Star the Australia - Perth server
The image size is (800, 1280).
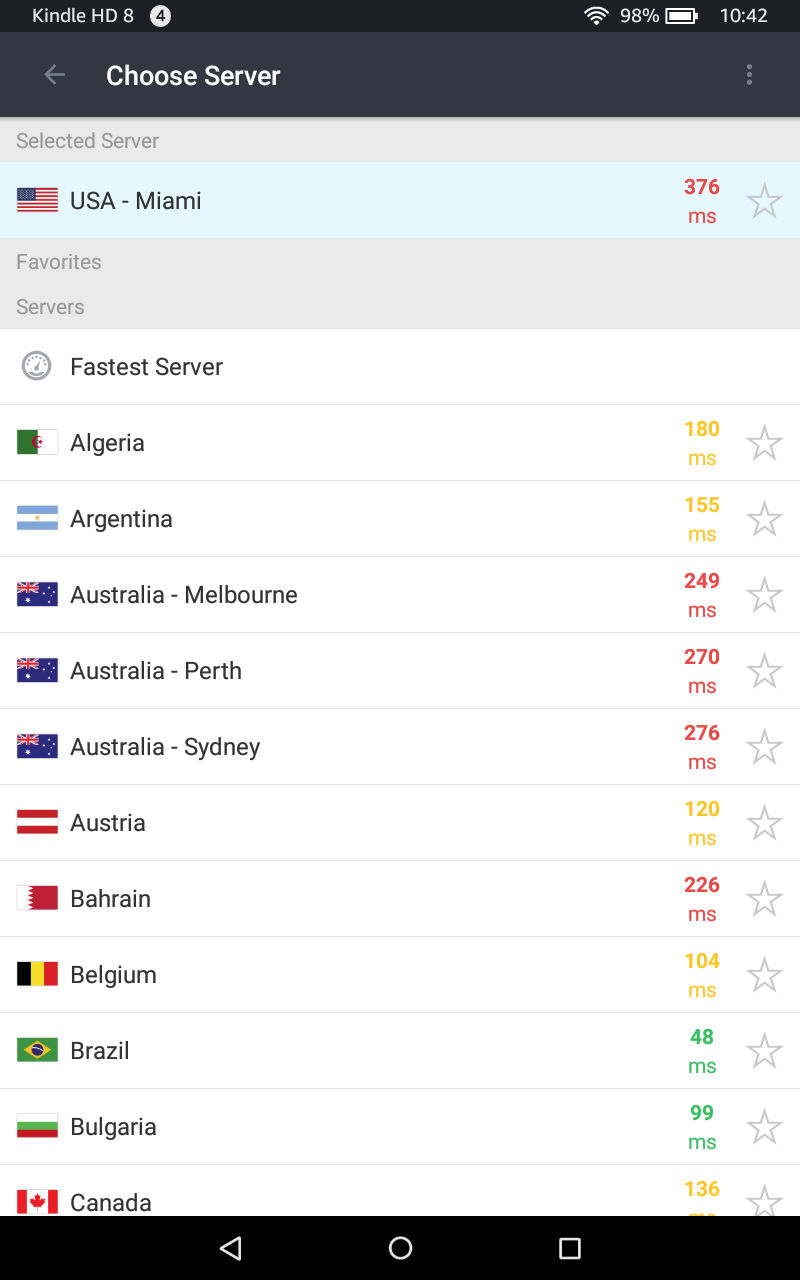(764, 671)
